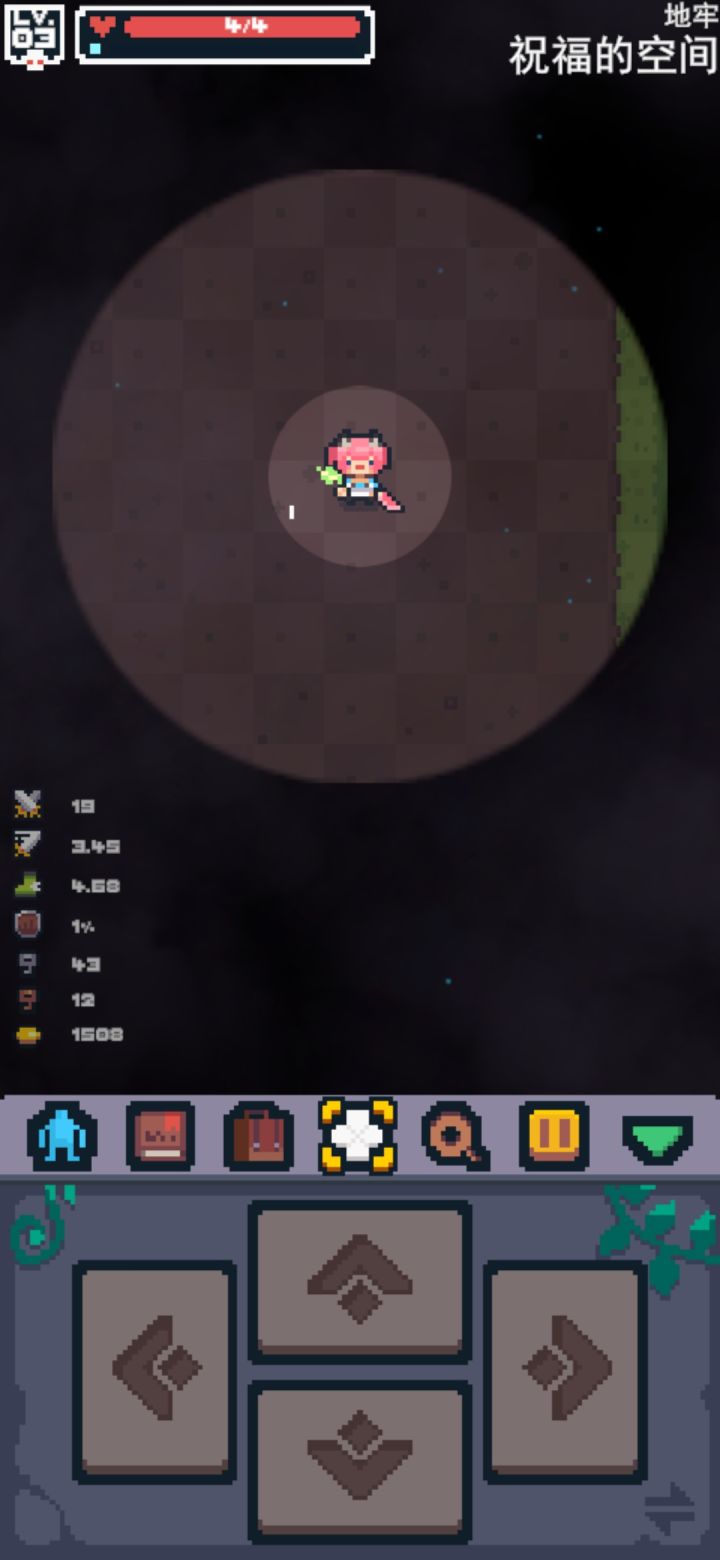Collapse the toolbar with the green triangle
The height and width of the screenshot is (1560, 720).
tap(655, 1137)
